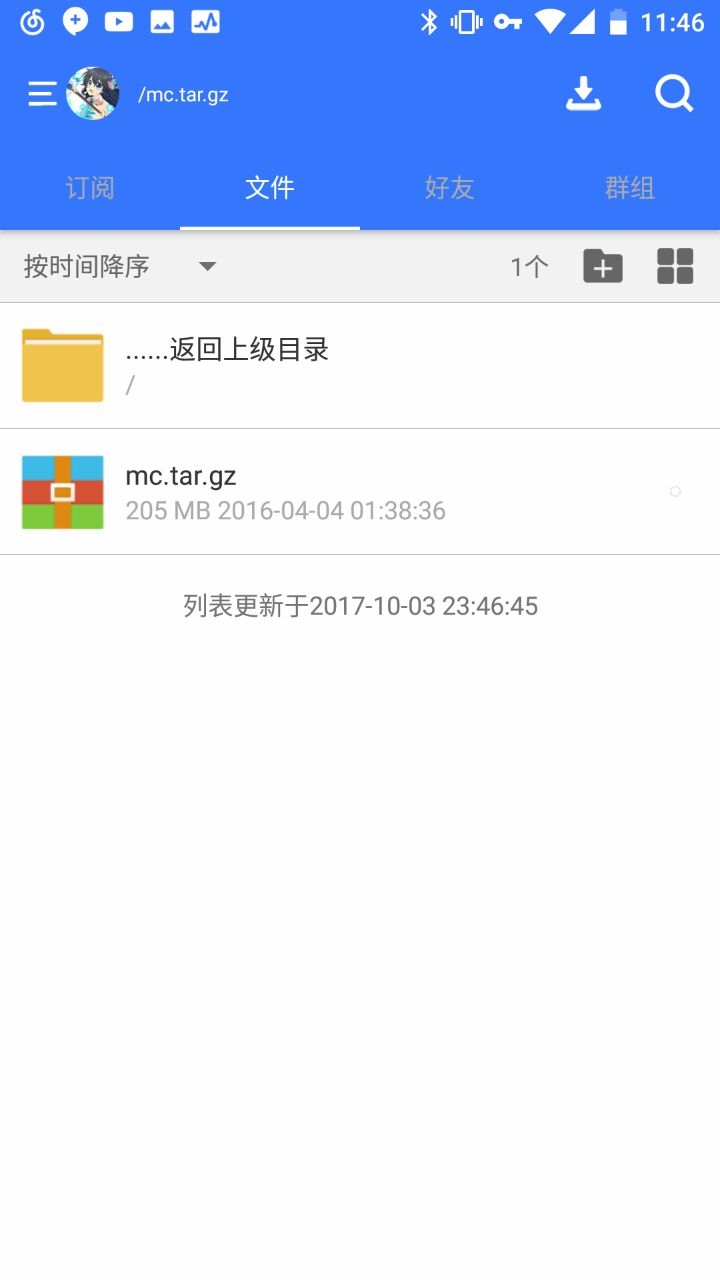Expand the 按时间降序 sort dropdown
The width and height of the screenshot is (720, 1280).
pos(120,266)
